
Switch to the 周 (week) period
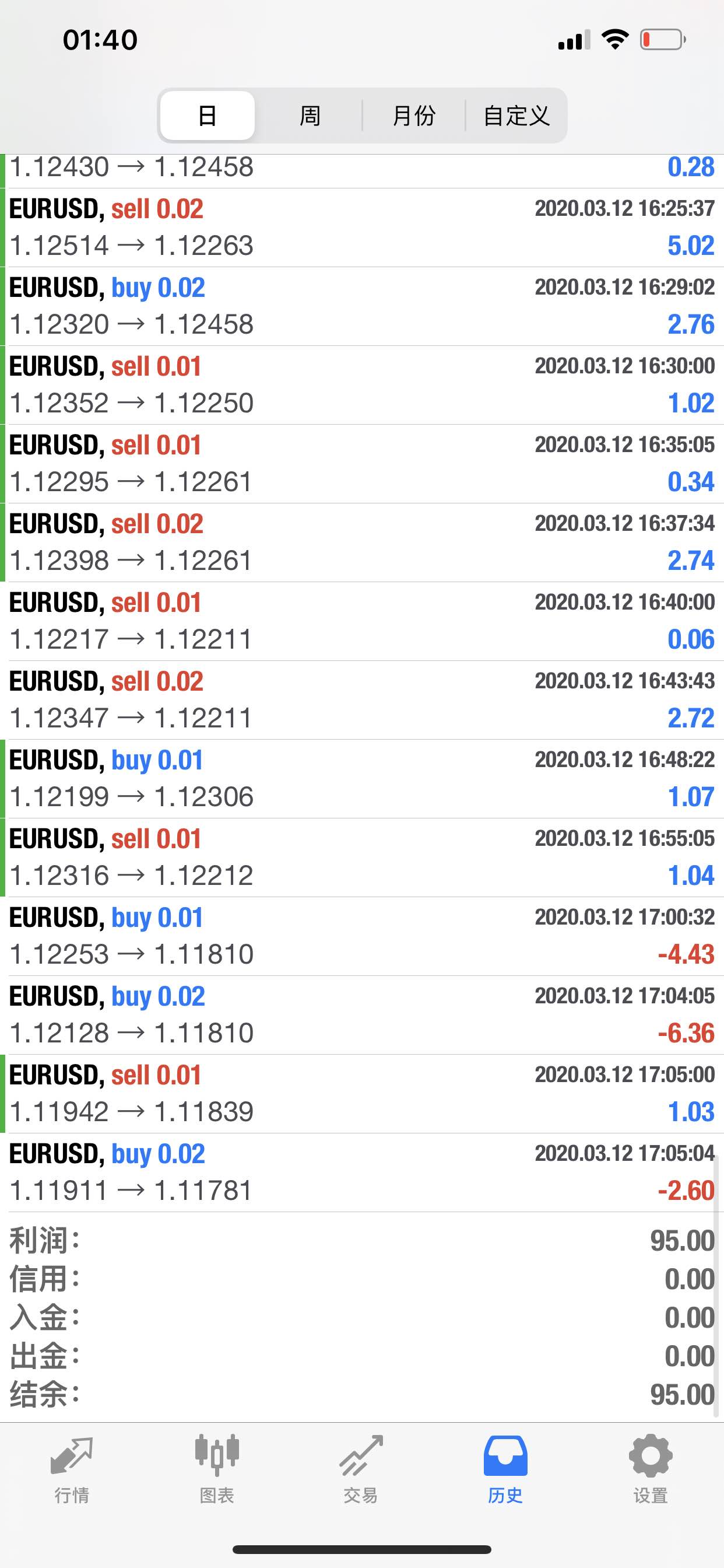pos(310,116)
